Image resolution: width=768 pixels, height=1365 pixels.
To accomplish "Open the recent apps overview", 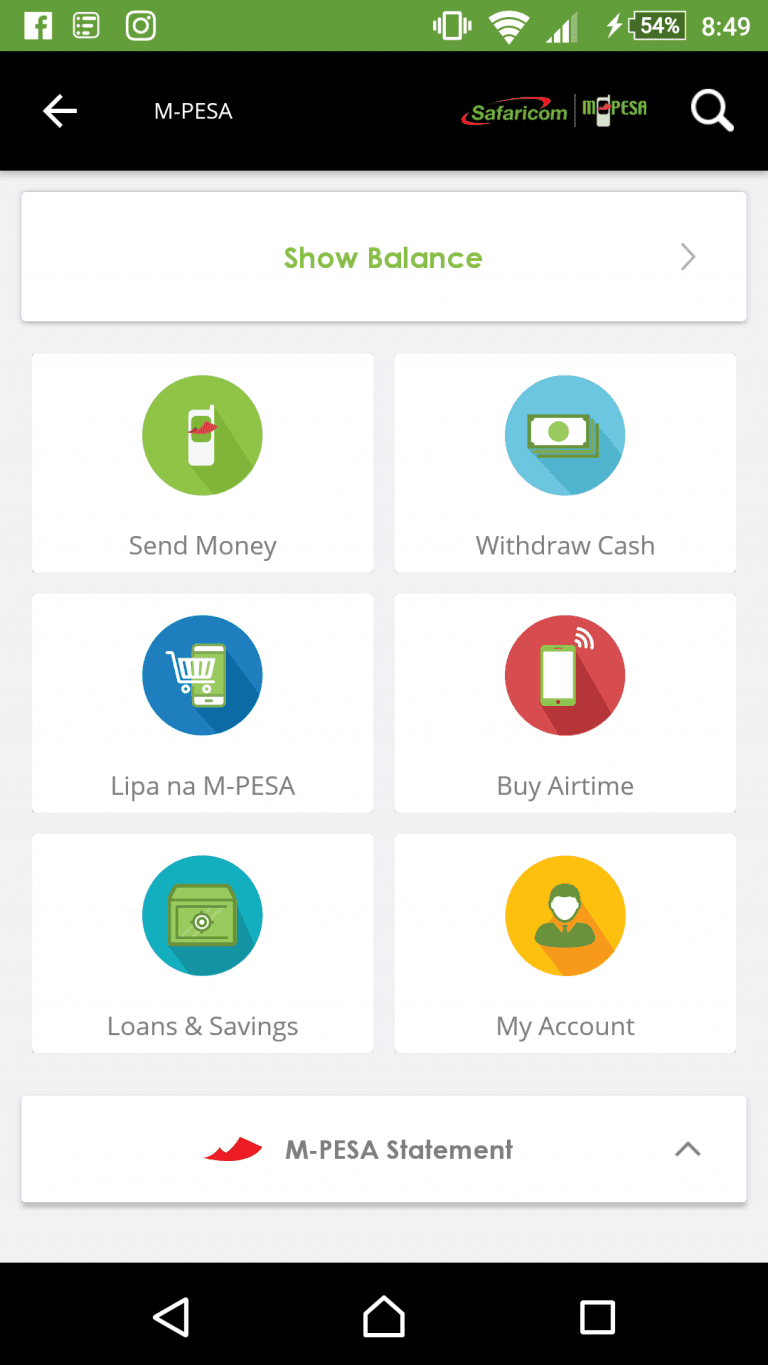I will [x=597, y=1316].
